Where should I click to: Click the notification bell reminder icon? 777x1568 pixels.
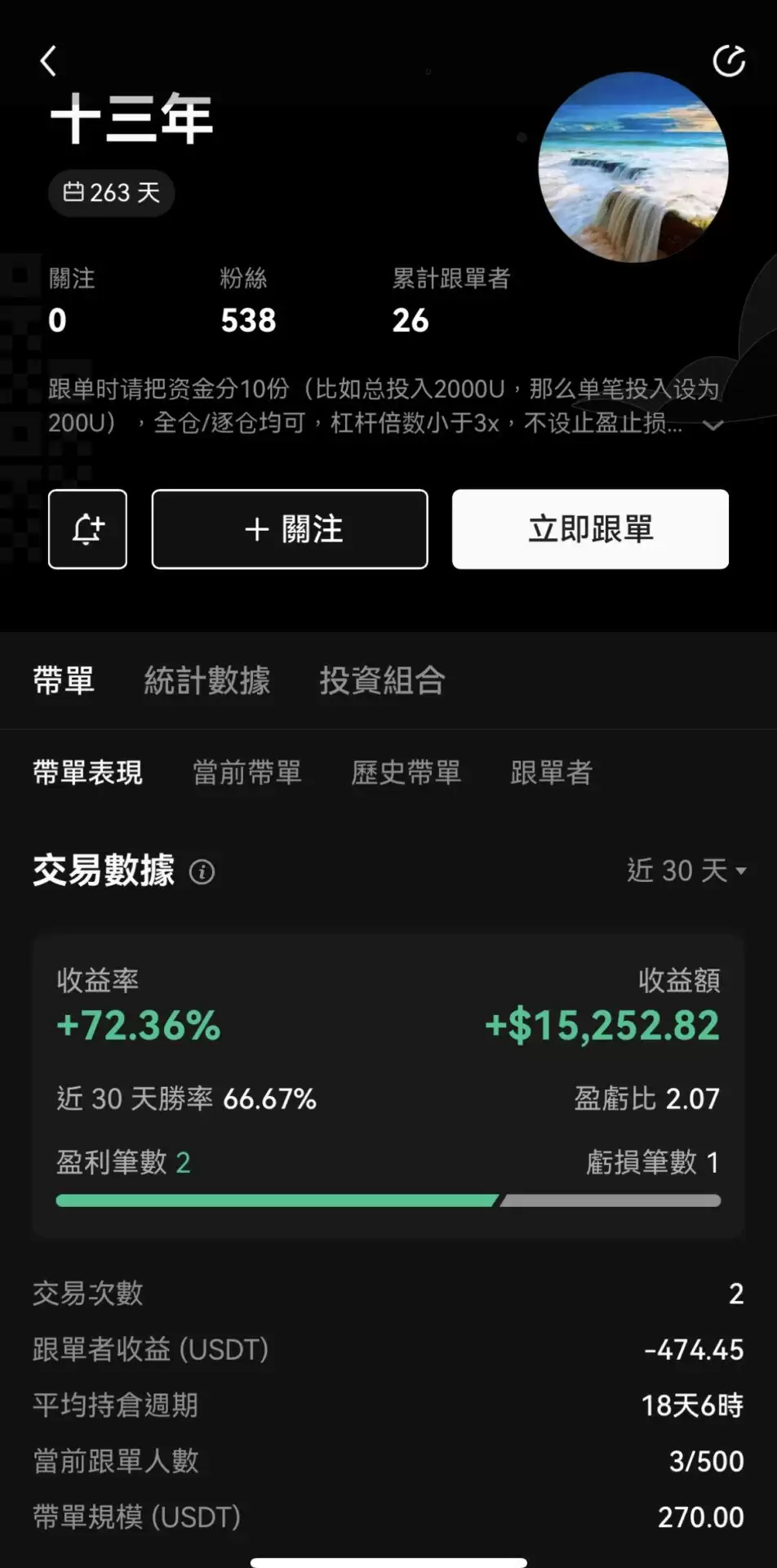point(87,529)
